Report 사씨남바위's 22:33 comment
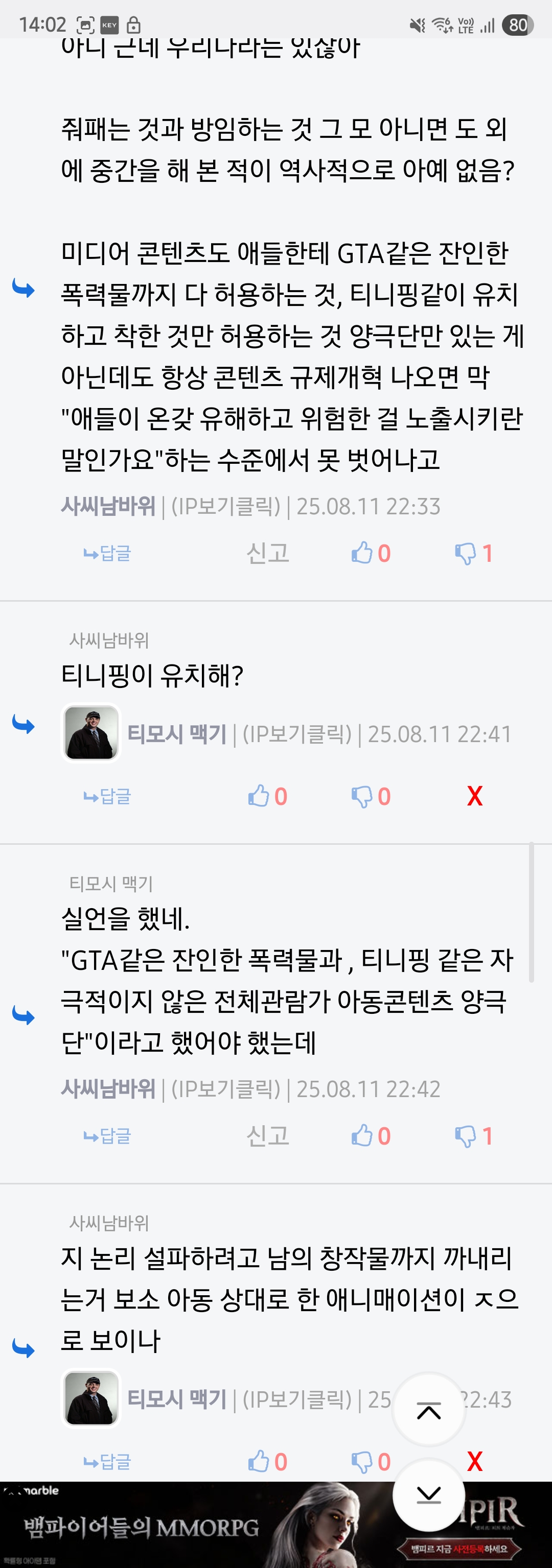Image resolution: width=552 pixels, height=1568 pixels. pyautogui.click(x=267, y=553)
